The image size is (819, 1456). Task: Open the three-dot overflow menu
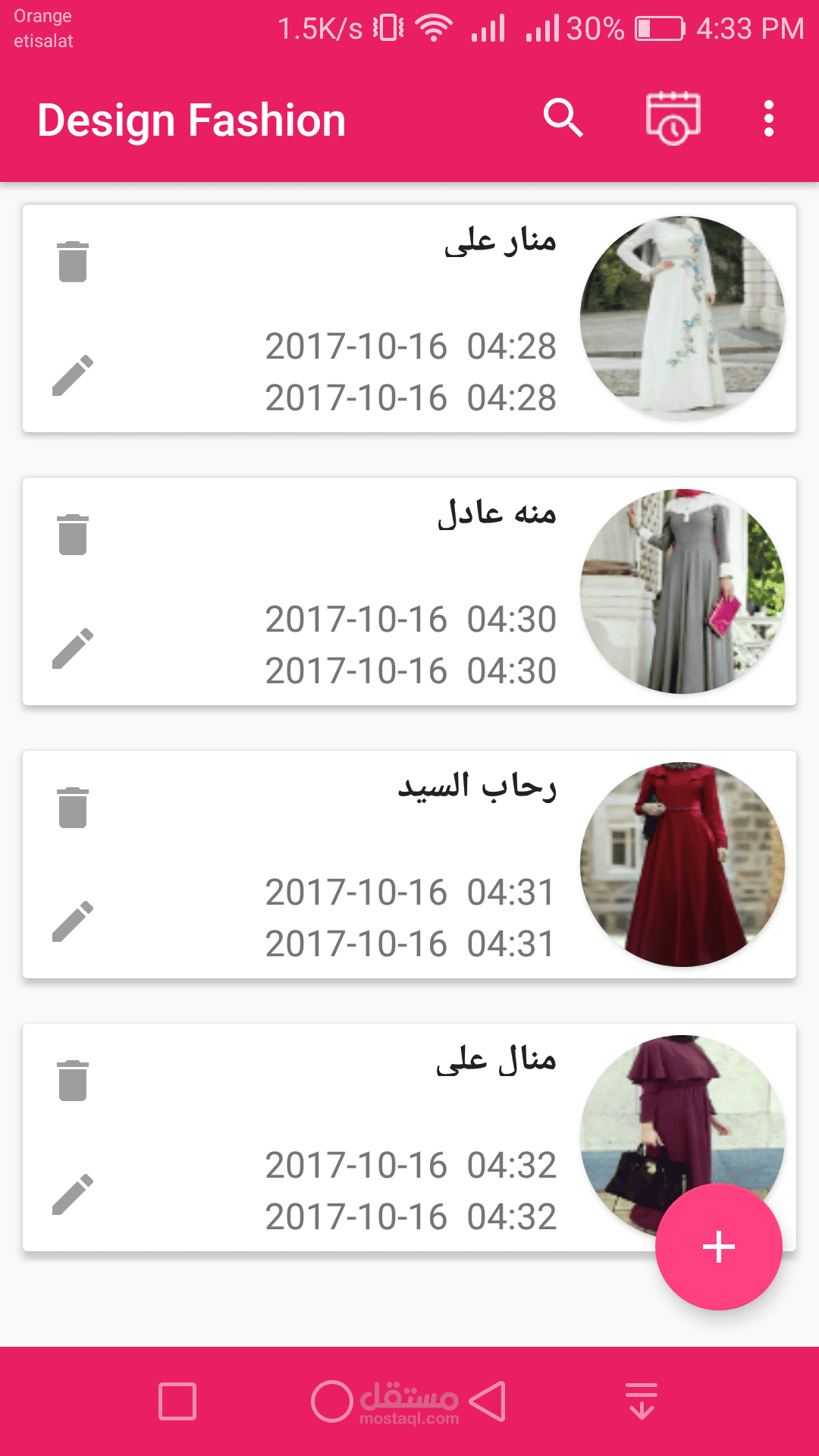pos(769,119)
